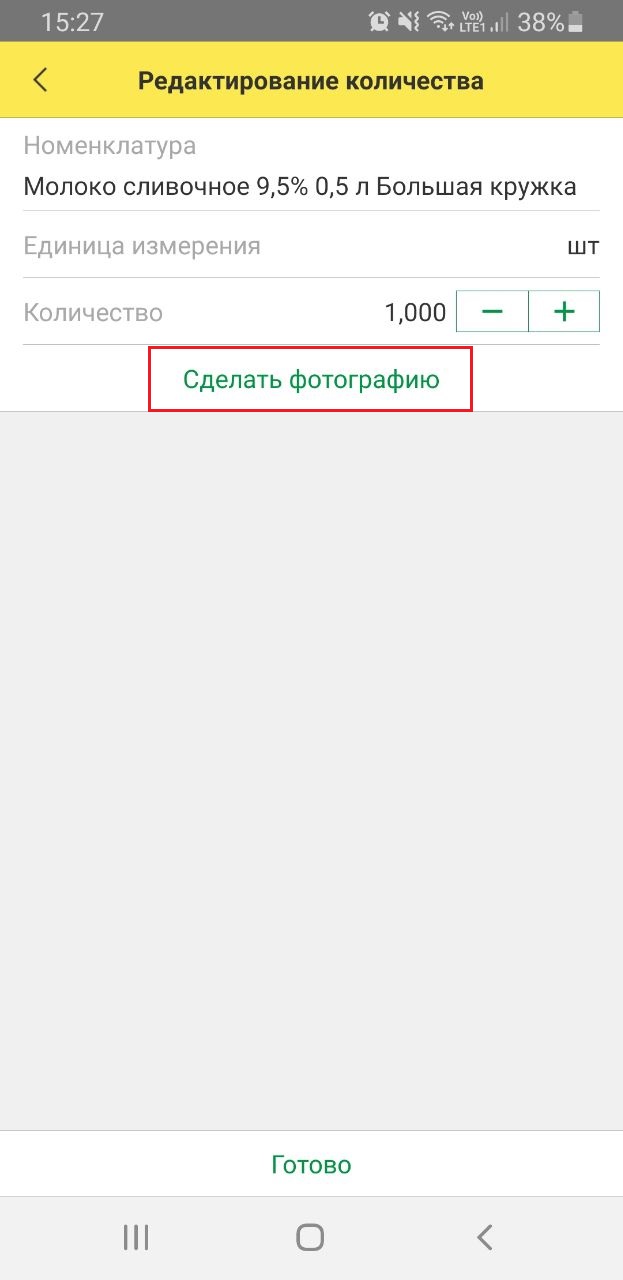Edit the quantity value 1,000
The image size is (623, 1280).
coord(415,313)
